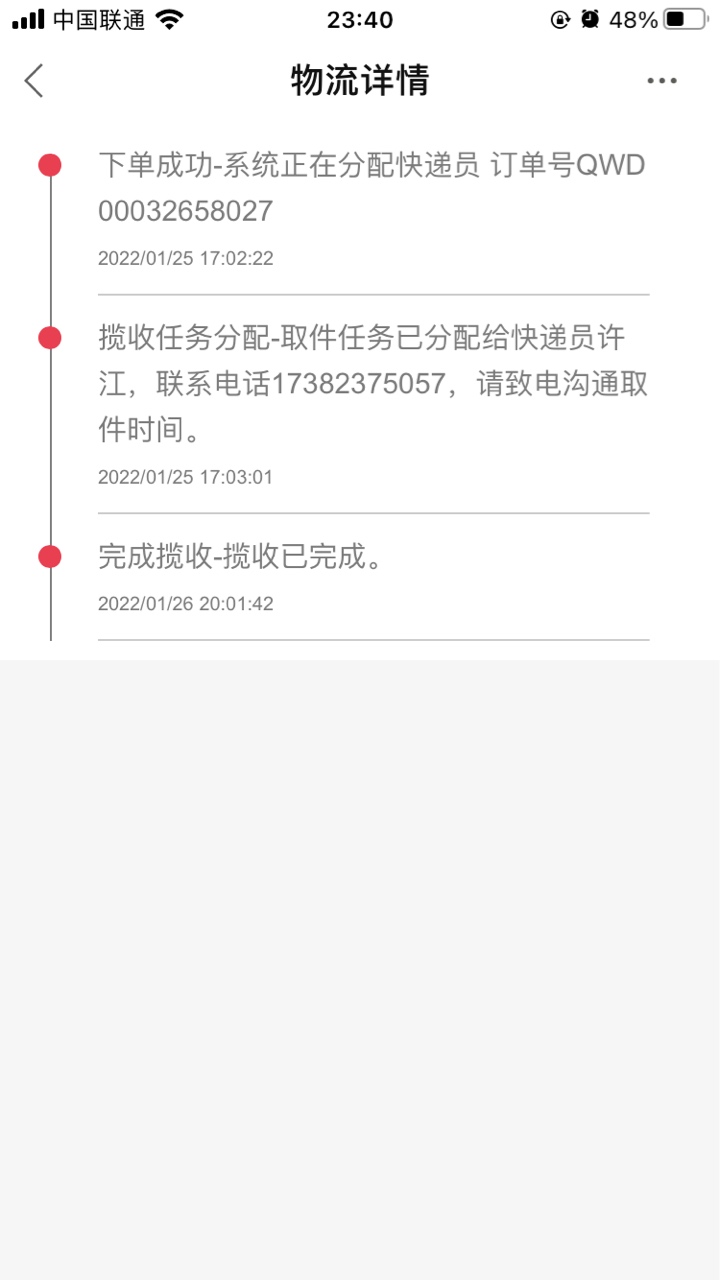The width and height of the screenshot is (720, 1280).
Task: Open the three-dot overflow menu
Action: [x=662, y=81]
